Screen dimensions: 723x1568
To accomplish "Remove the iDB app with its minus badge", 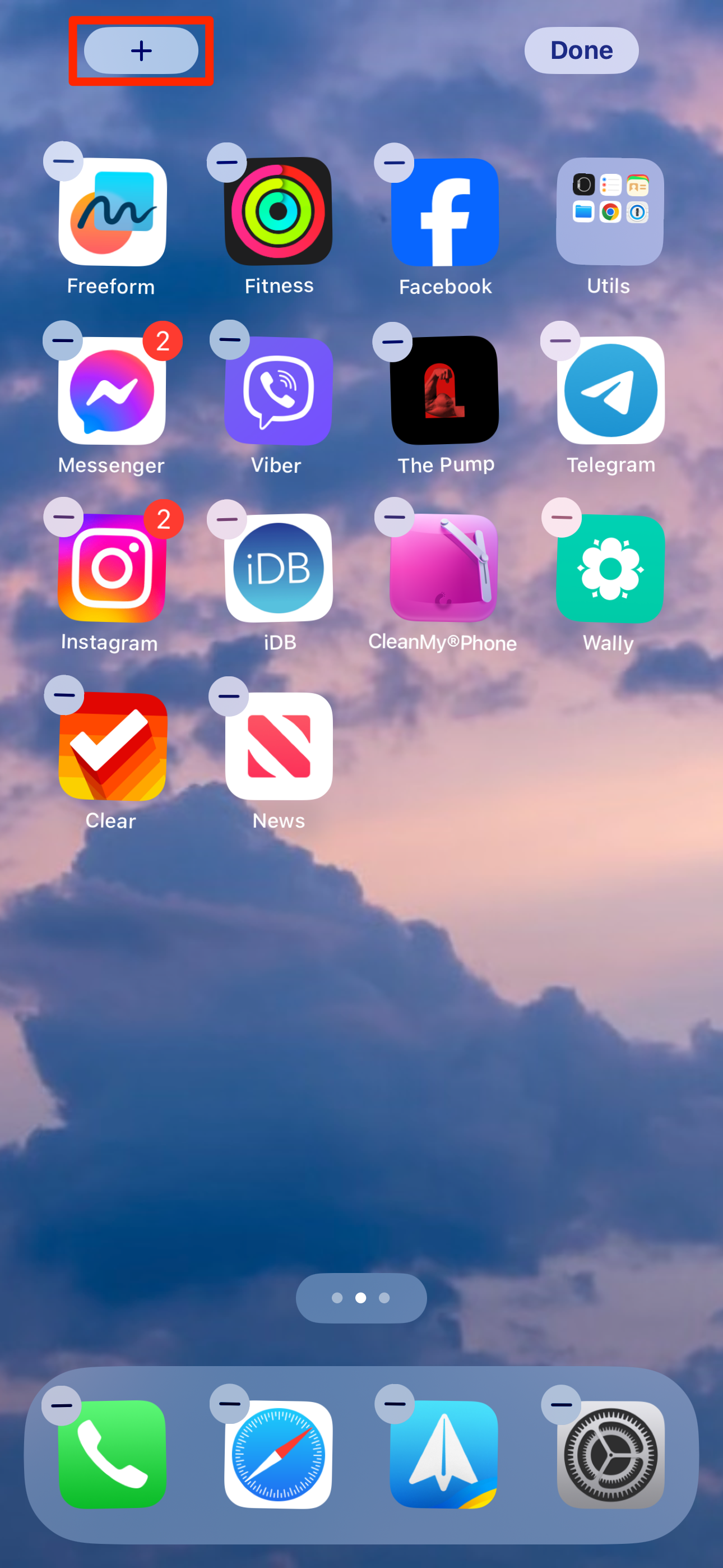I will (x=227, y=519).
